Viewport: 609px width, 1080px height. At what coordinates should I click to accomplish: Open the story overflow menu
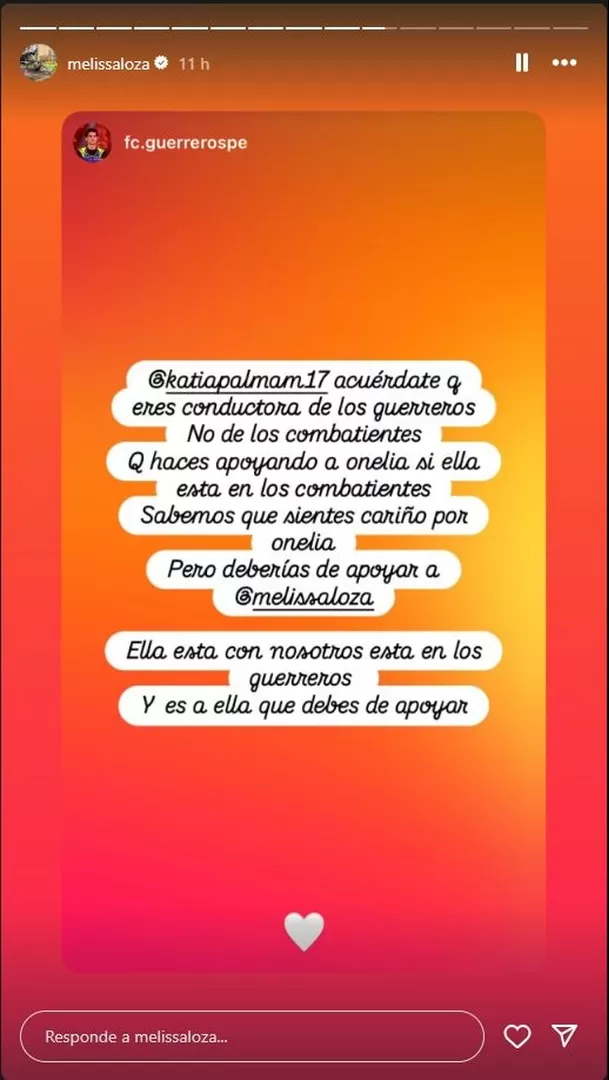[564, 63]
